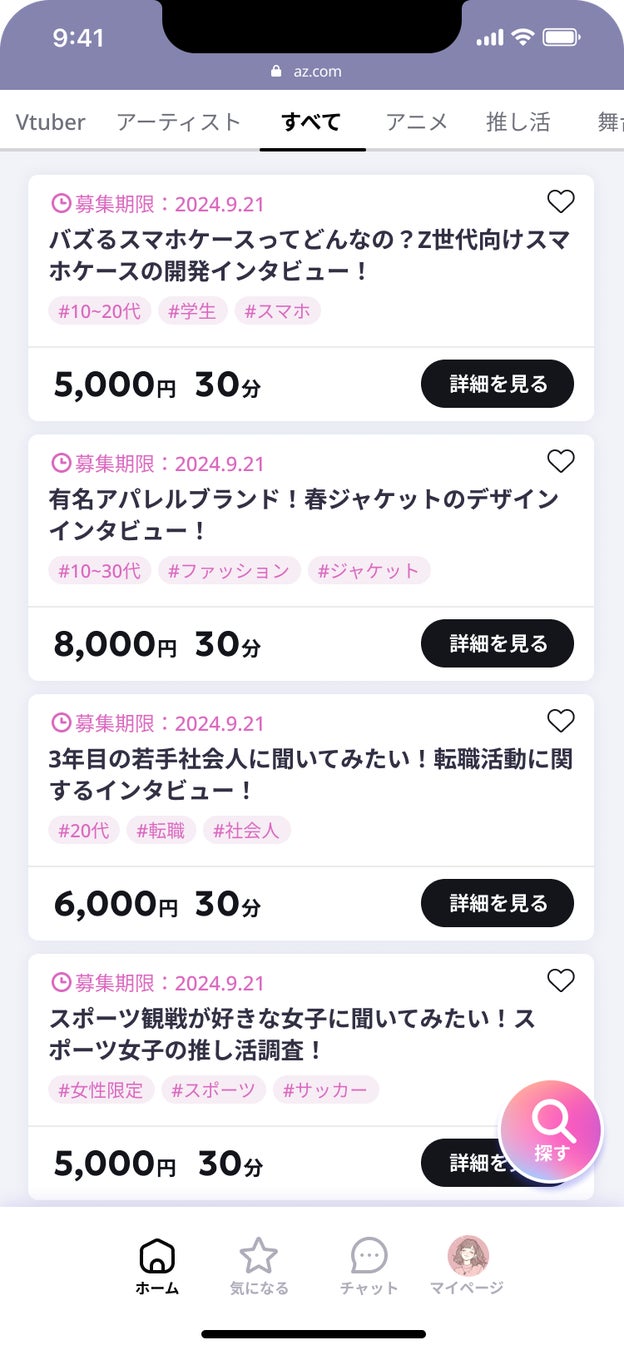Select the #ファッション tag chip
This screenshot has width=624, height=1350.
coord(229,571)
